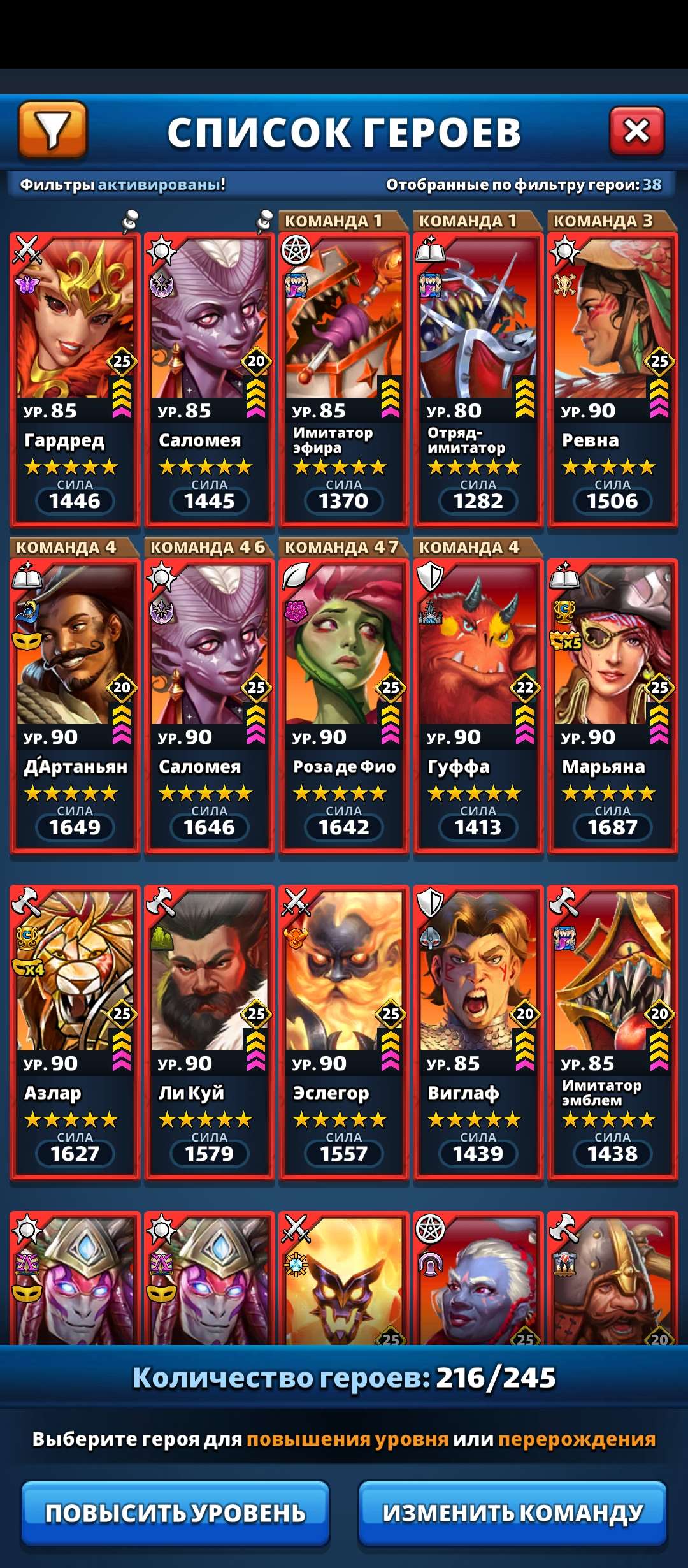Open the Имитатор эмблем card
The height and width of the screenshot is (1568, 688).
click(612, 1032)
